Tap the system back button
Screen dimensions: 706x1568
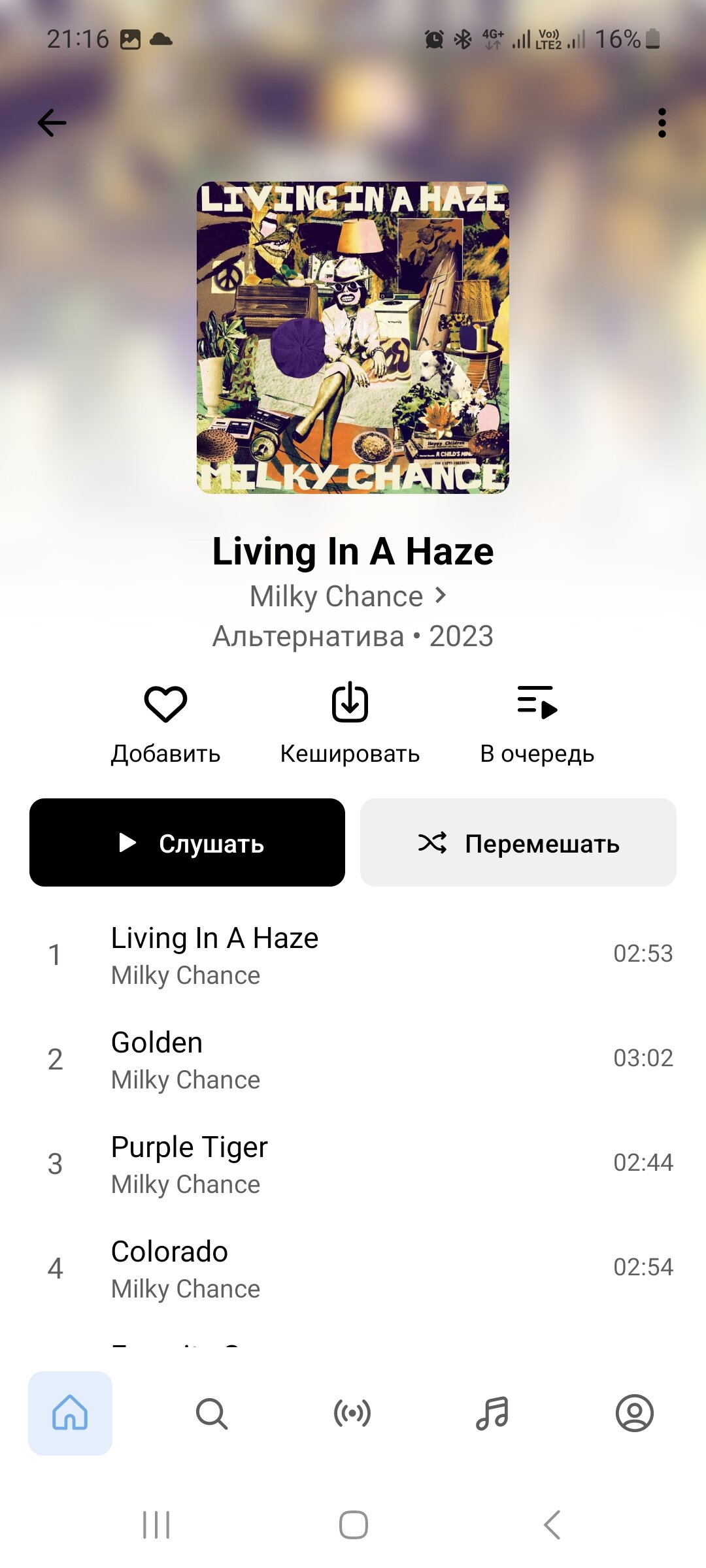pos(552,1525)
